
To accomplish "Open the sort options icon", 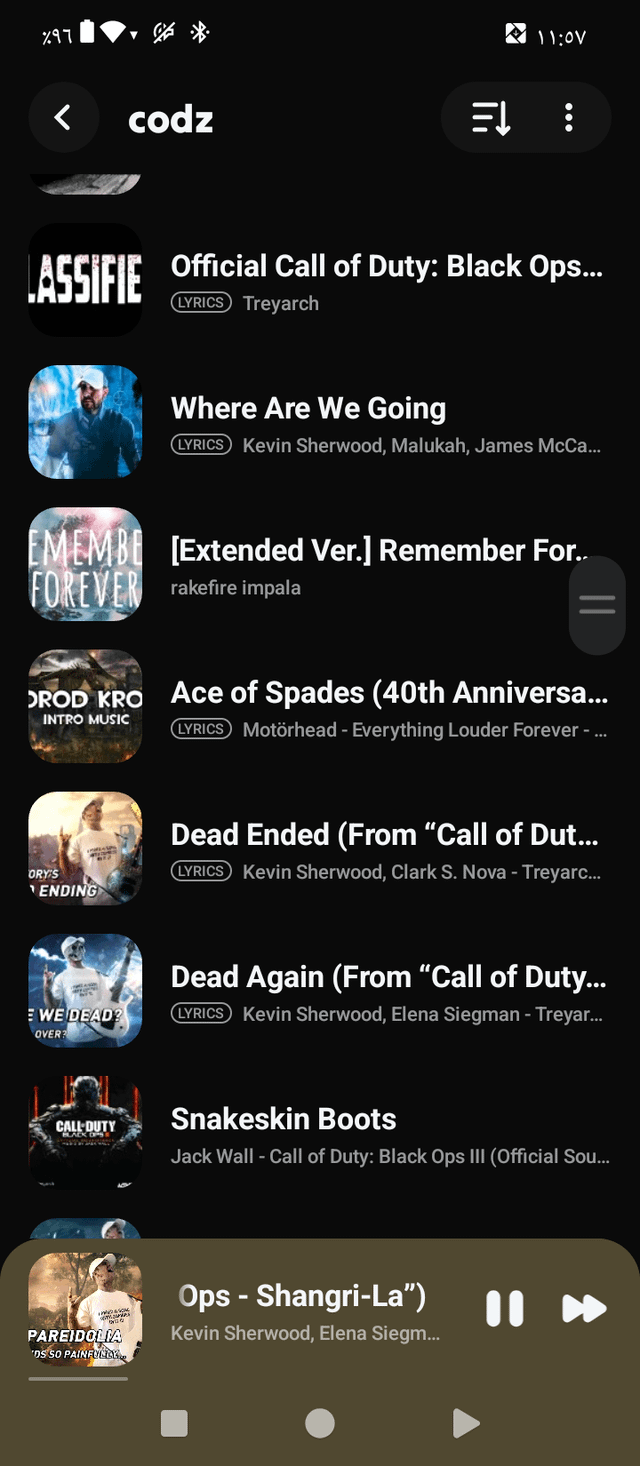I will coord(491,118).
